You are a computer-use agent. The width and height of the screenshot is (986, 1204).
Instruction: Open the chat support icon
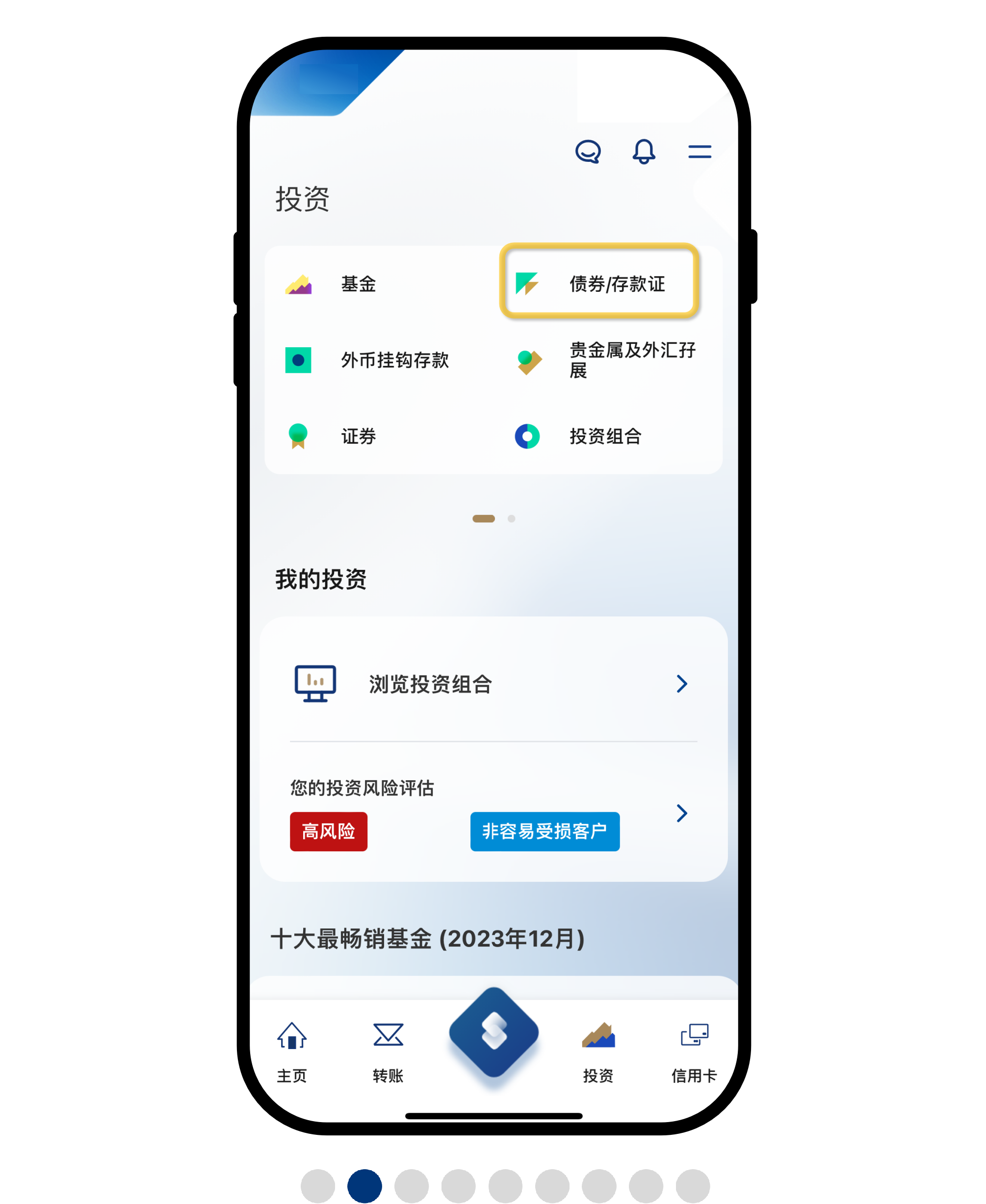tap(588, 152)
